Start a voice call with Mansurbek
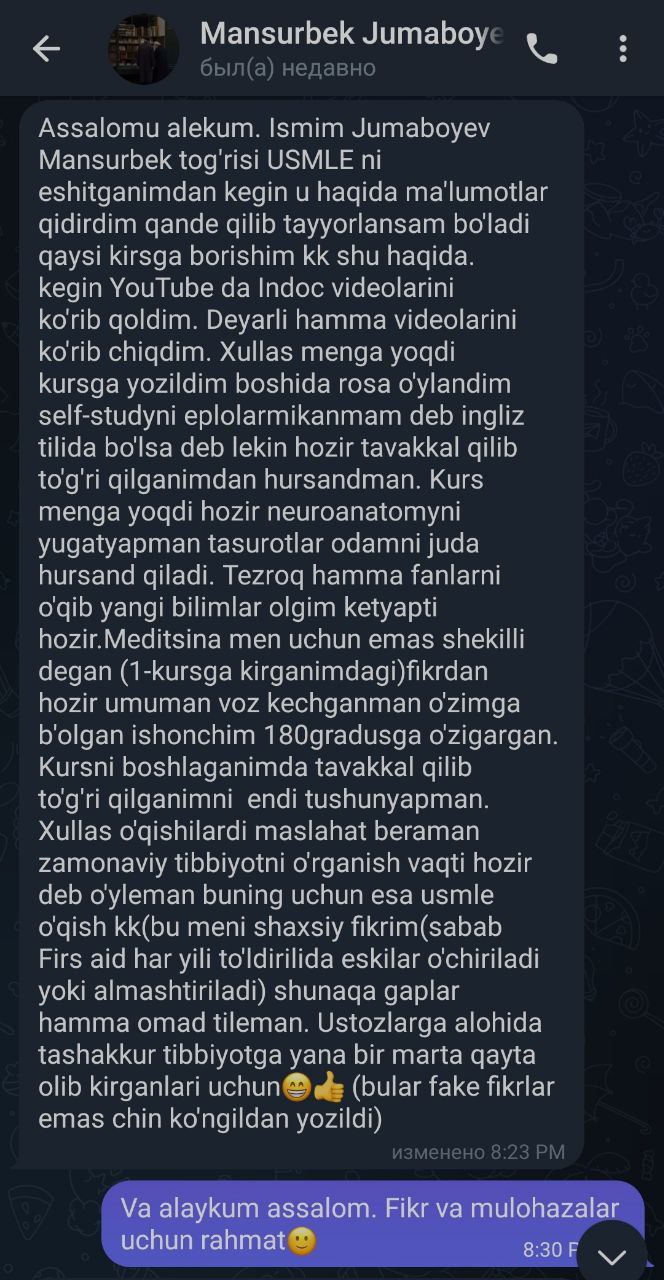This screenshot has width=664, height=1280. click(x=542, y=49)
